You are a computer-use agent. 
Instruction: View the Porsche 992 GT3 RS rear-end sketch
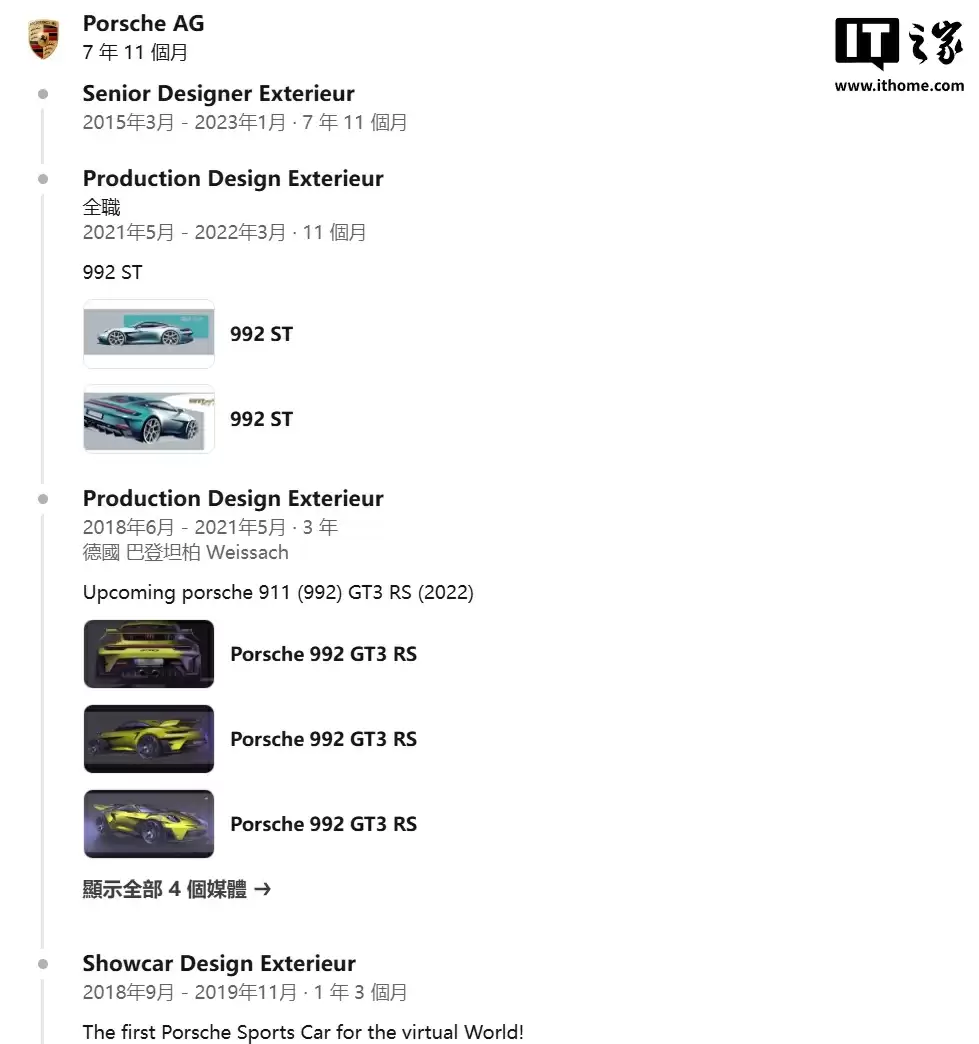pyautogui.click(x=148, y=654)
